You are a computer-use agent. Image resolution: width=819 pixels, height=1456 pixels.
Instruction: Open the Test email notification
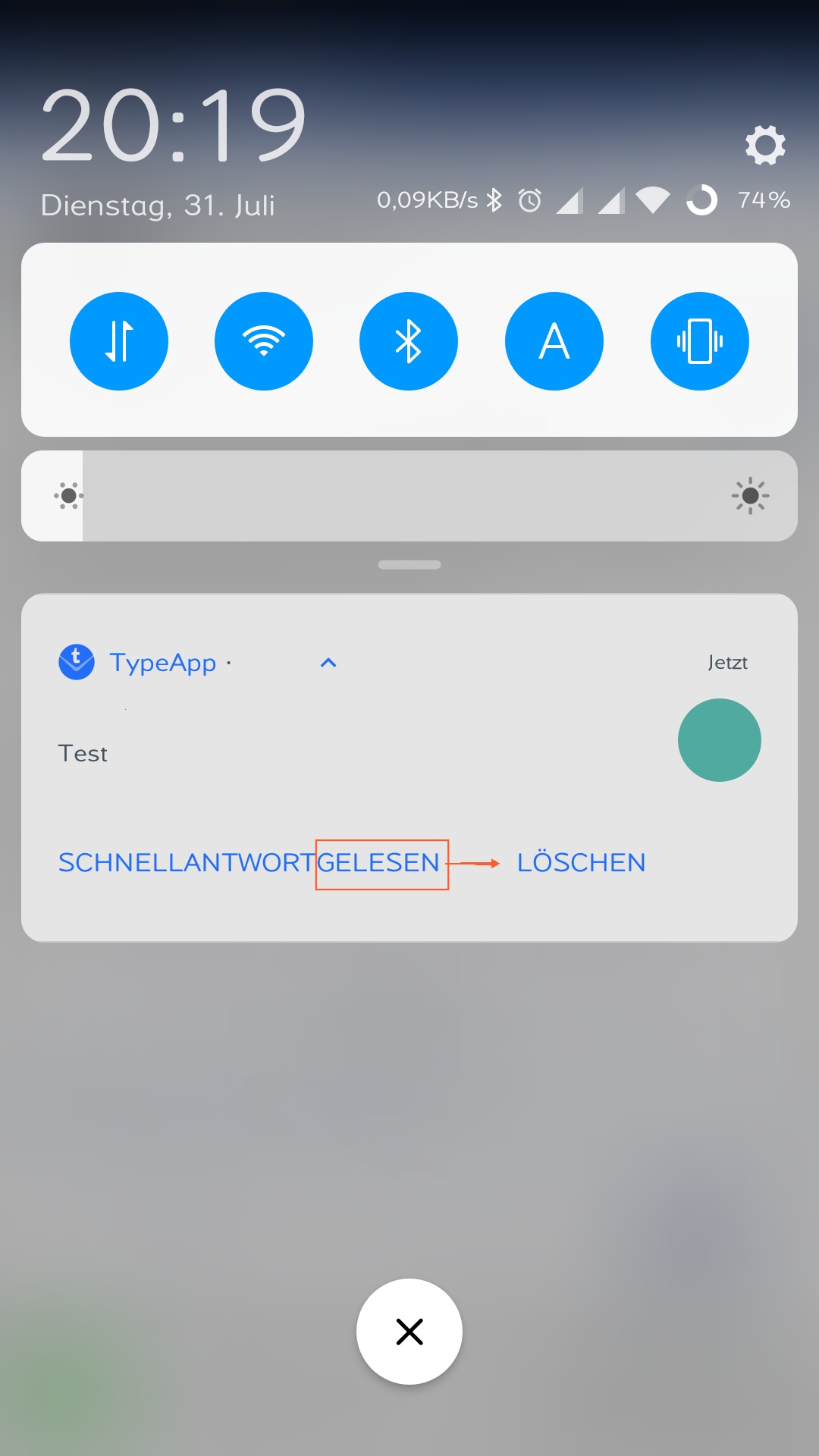pyautogui.click(x=303, y=753)
